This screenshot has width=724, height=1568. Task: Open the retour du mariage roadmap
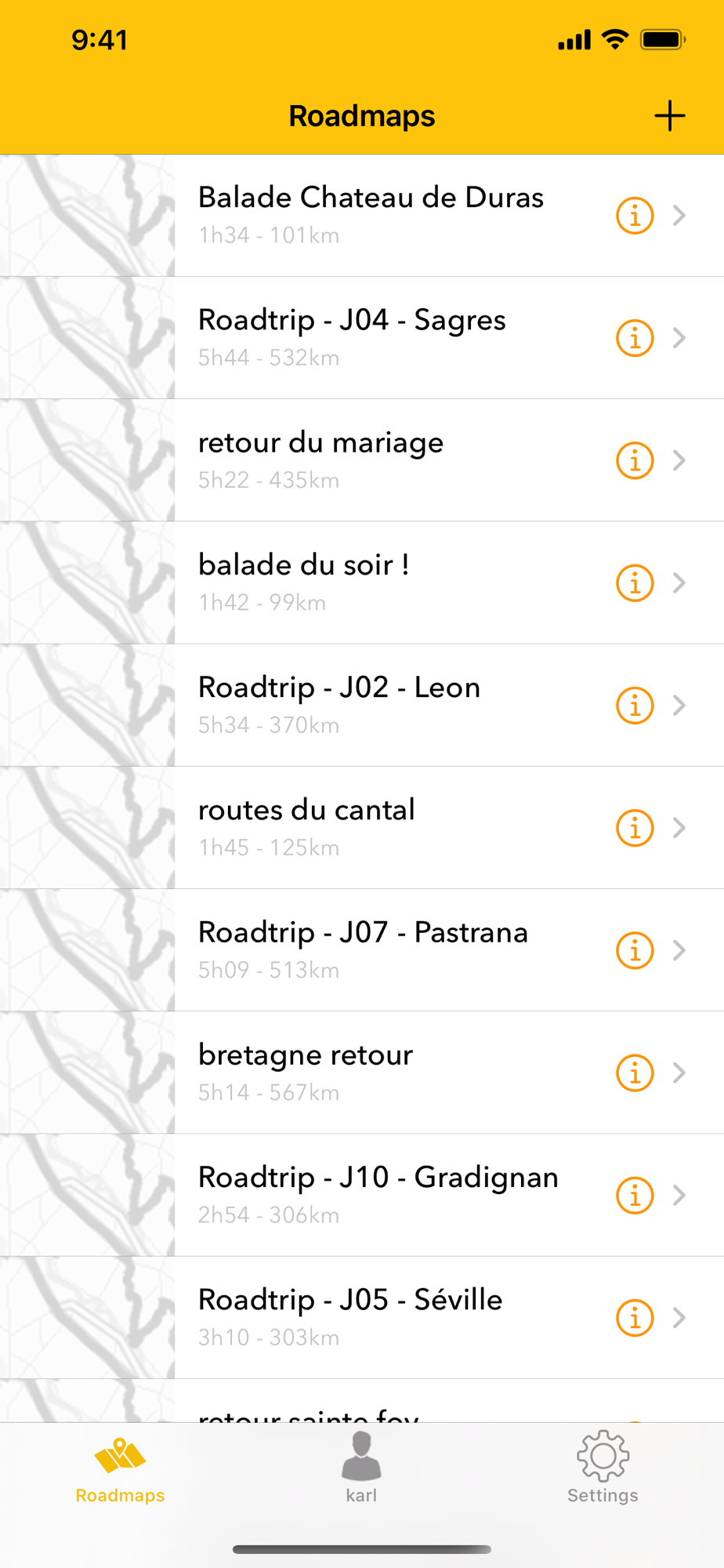point(321,459)
